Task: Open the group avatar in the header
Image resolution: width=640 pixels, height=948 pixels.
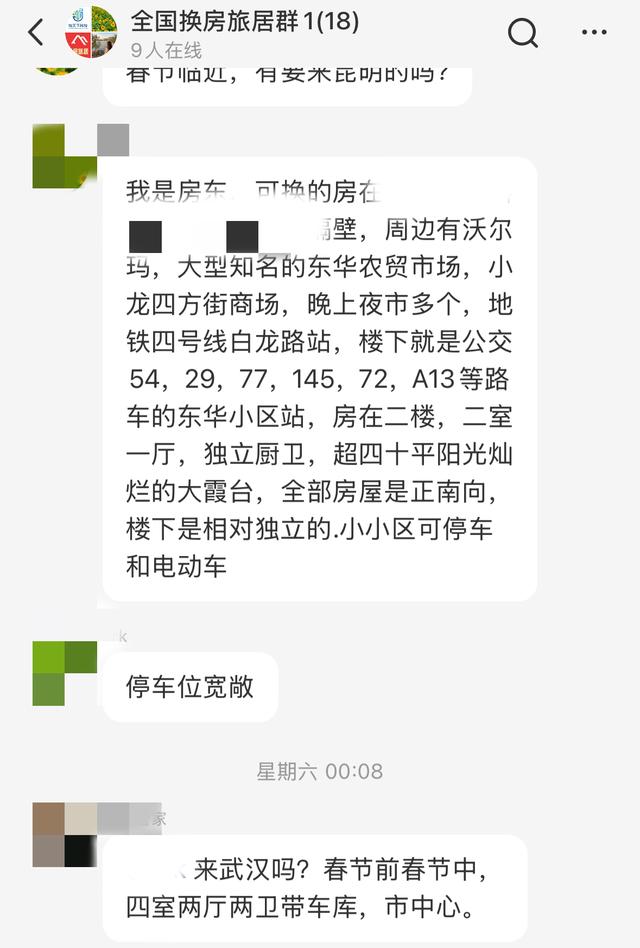Action: [91, 31]
